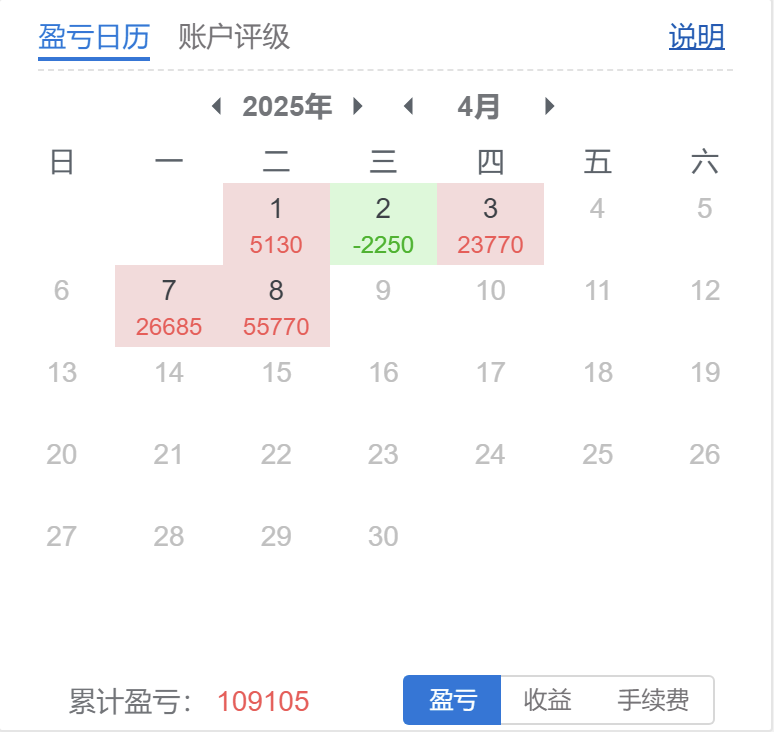Go to the next year

click(x=358, y=107)
